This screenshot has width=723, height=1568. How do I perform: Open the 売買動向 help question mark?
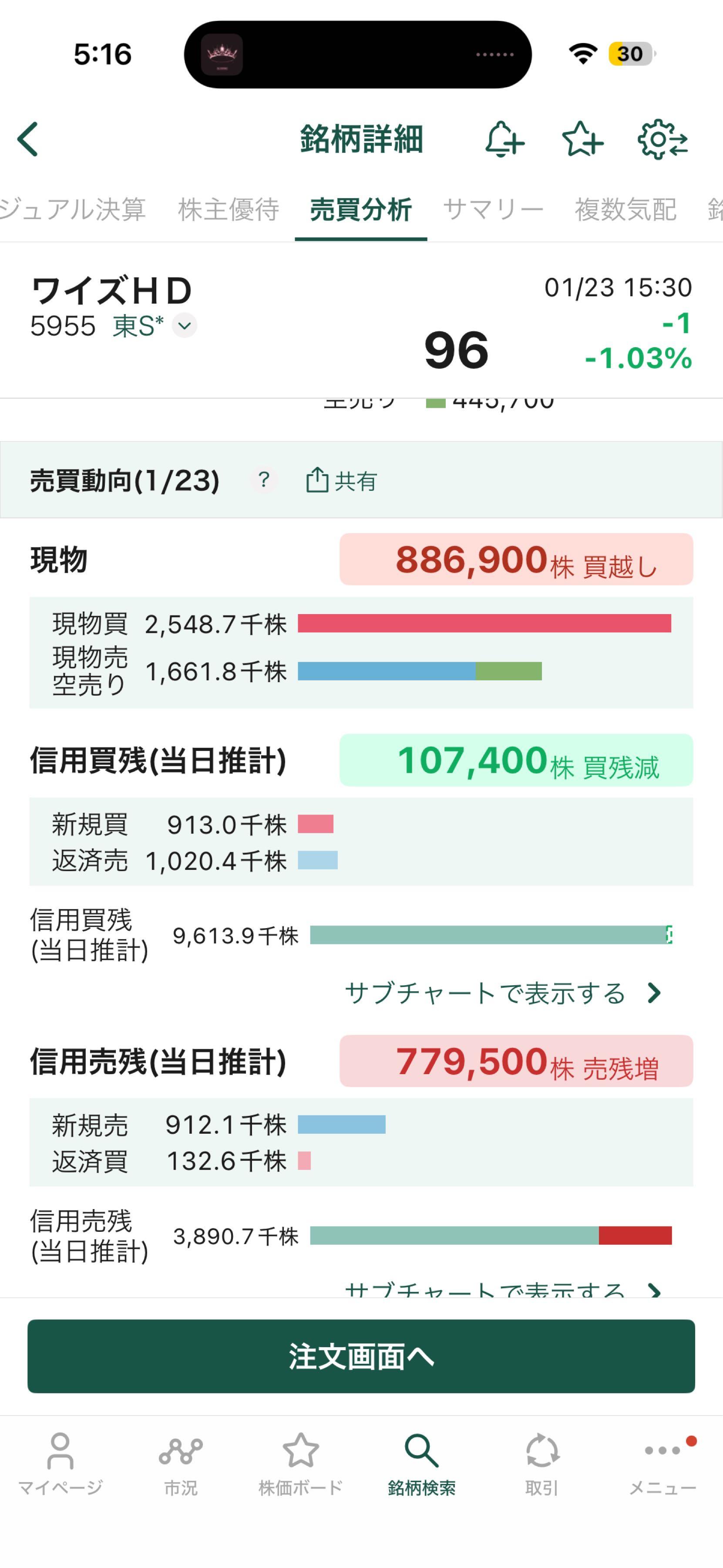pos(264,481)
